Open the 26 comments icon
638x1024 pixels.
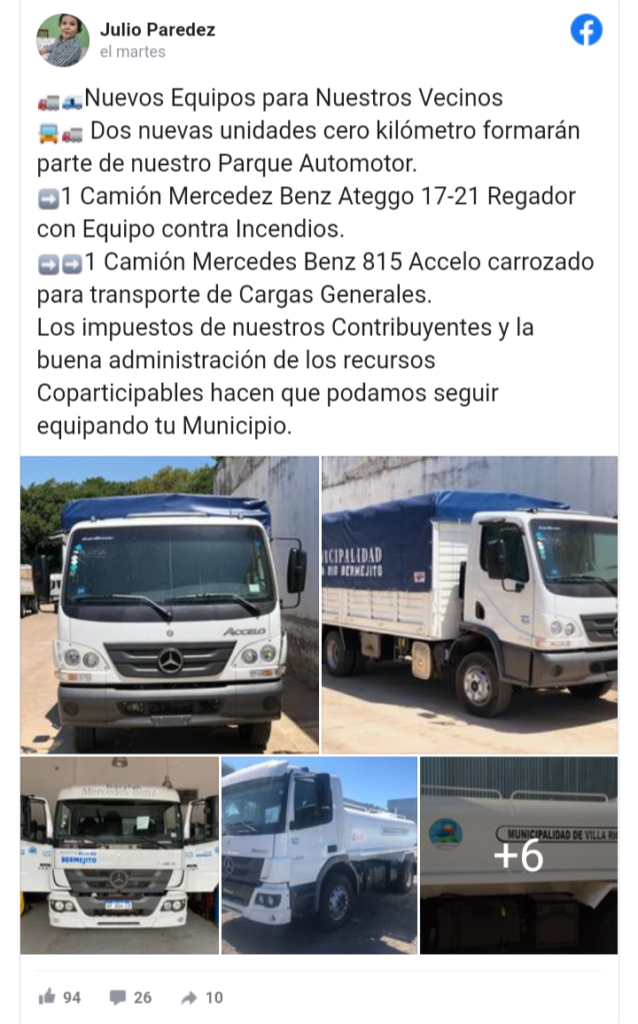point(118,997)
